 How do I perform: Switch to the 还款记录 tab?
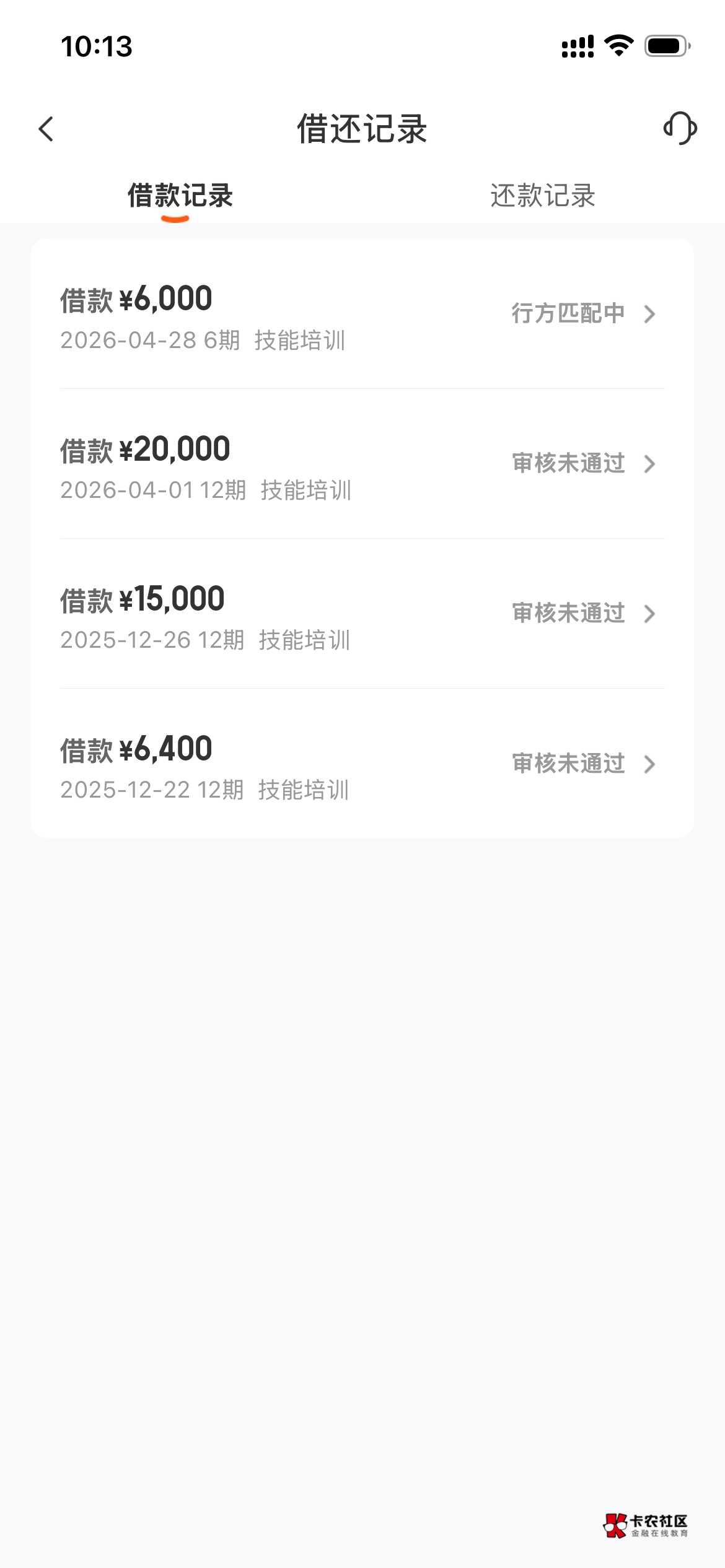(x=543, y=196)
